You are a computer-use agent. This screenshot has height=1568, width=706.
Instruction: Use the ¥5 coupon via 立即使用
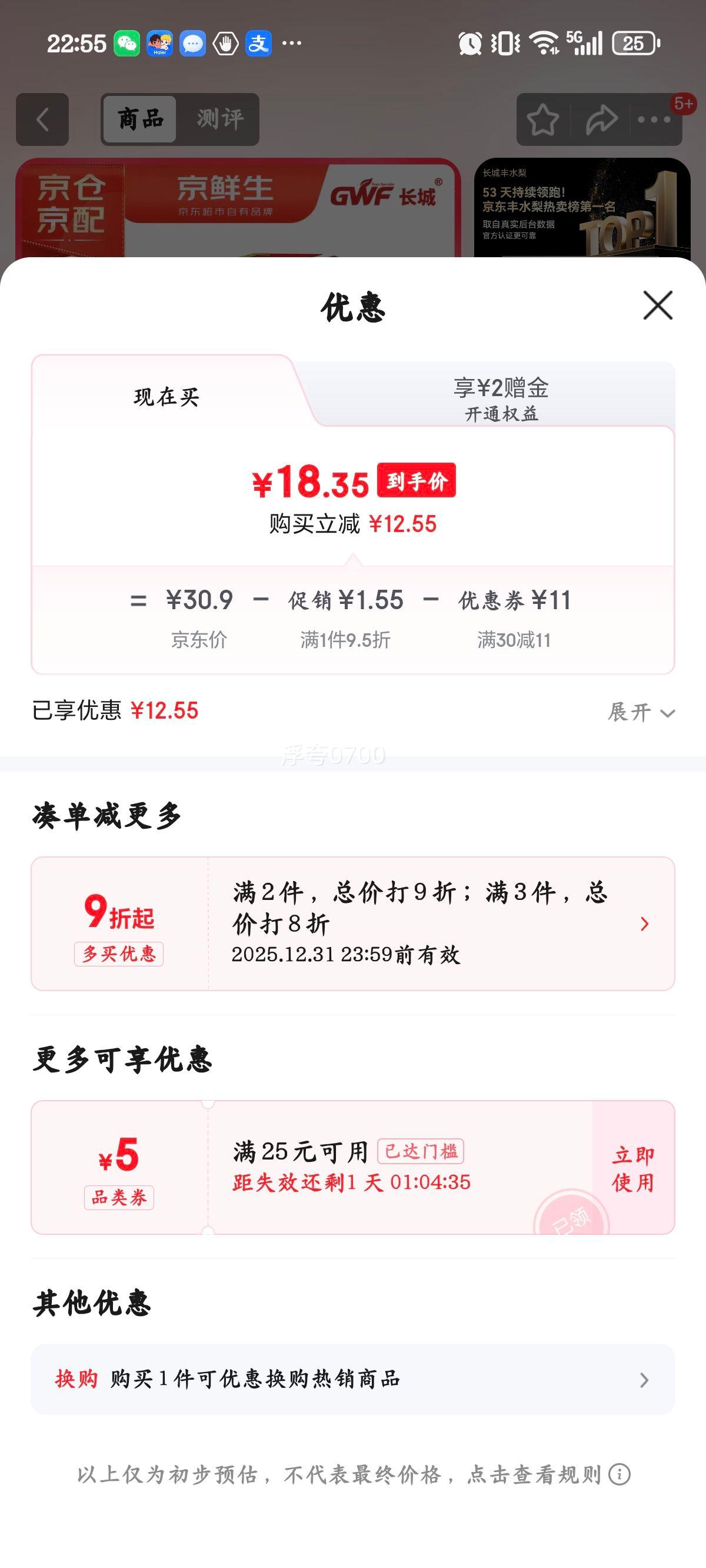(x=633, y=1169)
